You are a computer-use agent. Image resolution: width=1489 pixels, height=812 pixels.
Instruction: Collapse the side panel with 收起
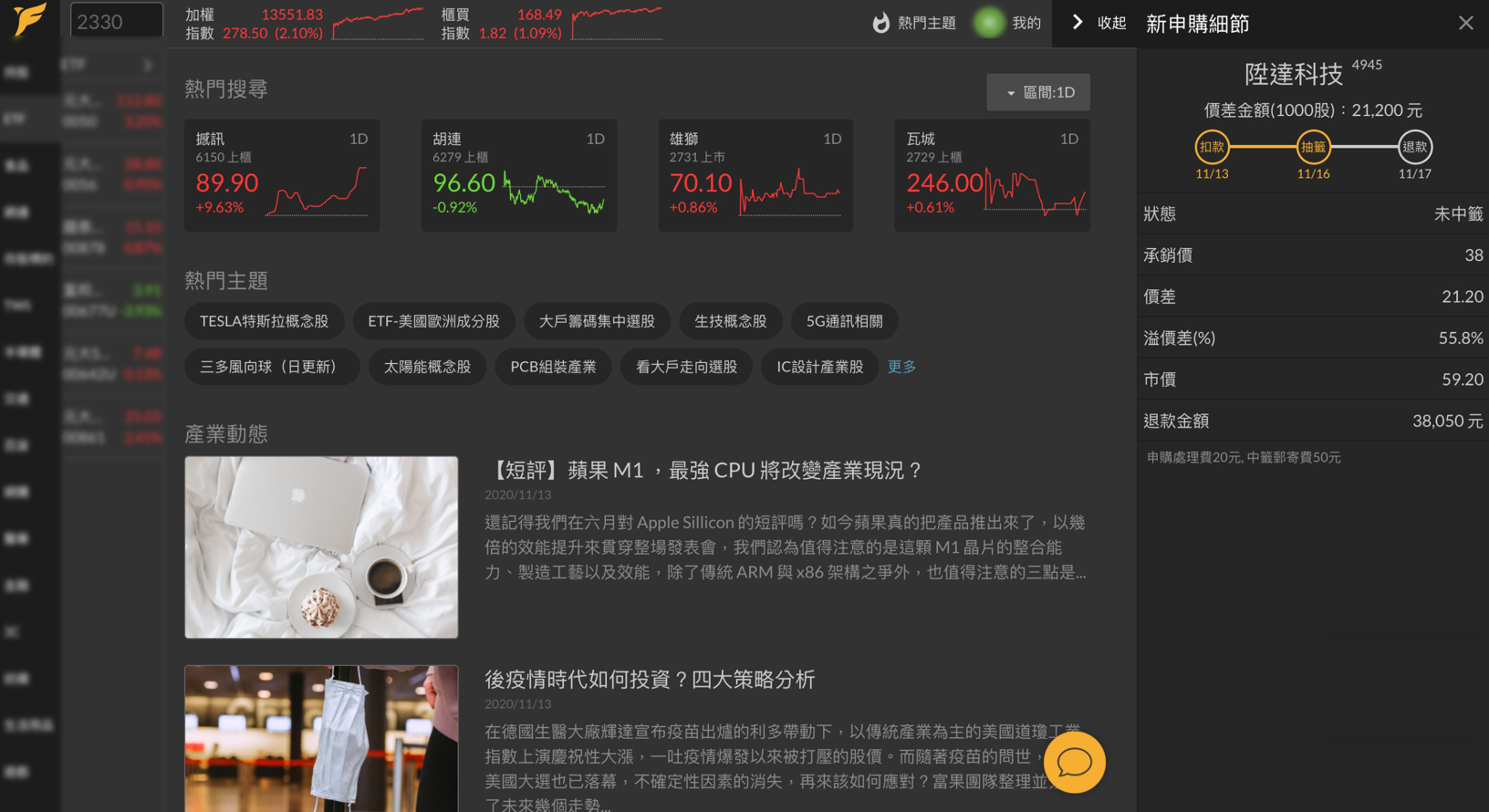click(x=1099, y=23)
